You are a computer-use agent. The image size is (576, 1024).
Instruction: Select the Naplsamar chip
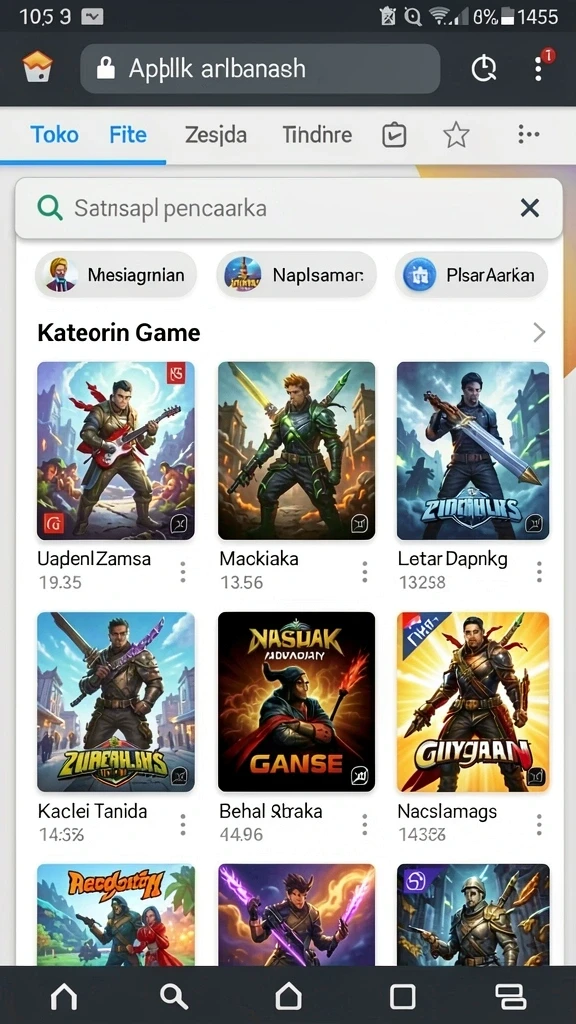pos(296,274)
